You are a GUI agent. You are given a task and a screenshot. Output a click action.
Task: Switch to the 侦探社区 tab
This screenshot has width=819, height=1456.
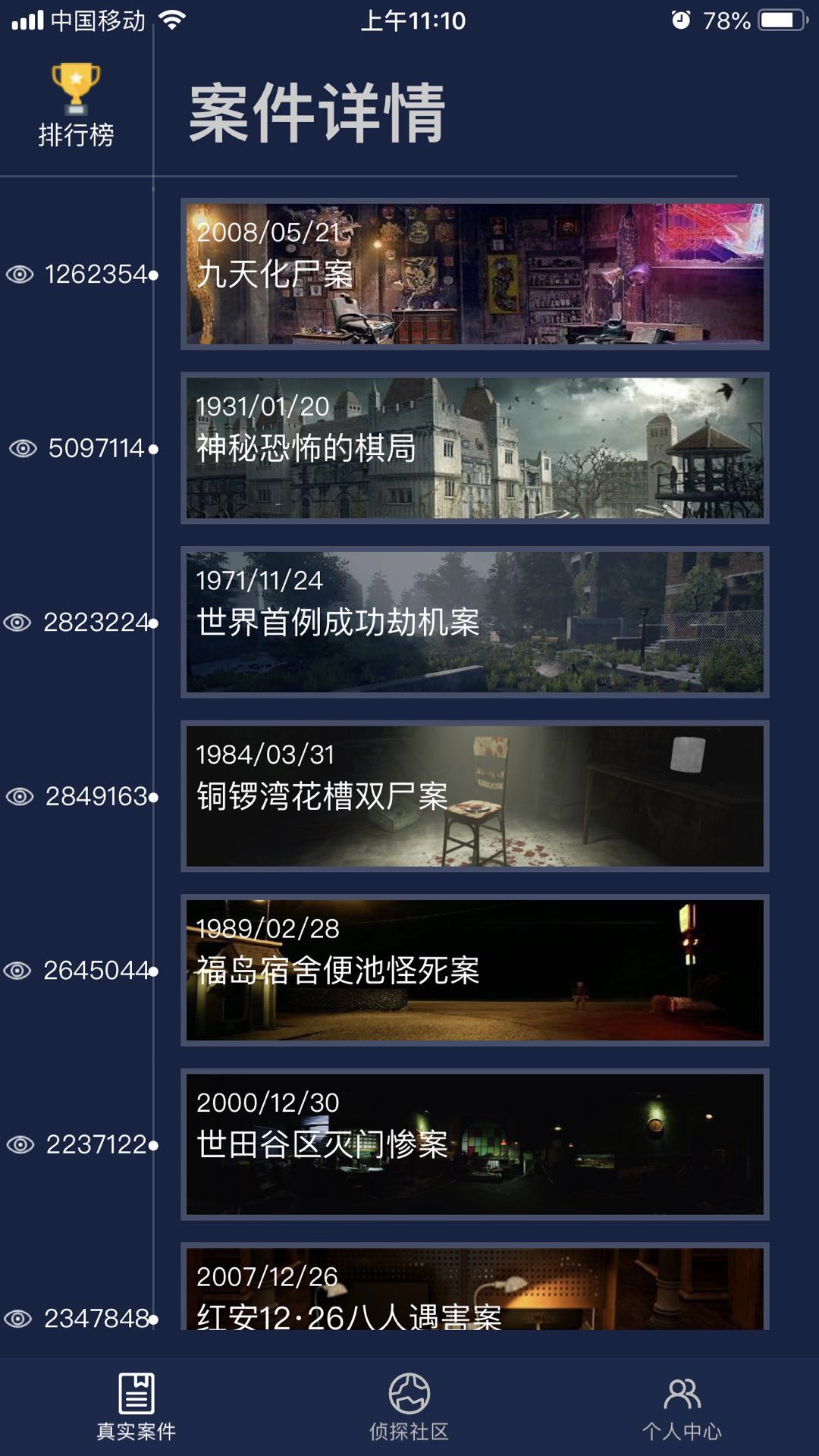(409, 1406)
